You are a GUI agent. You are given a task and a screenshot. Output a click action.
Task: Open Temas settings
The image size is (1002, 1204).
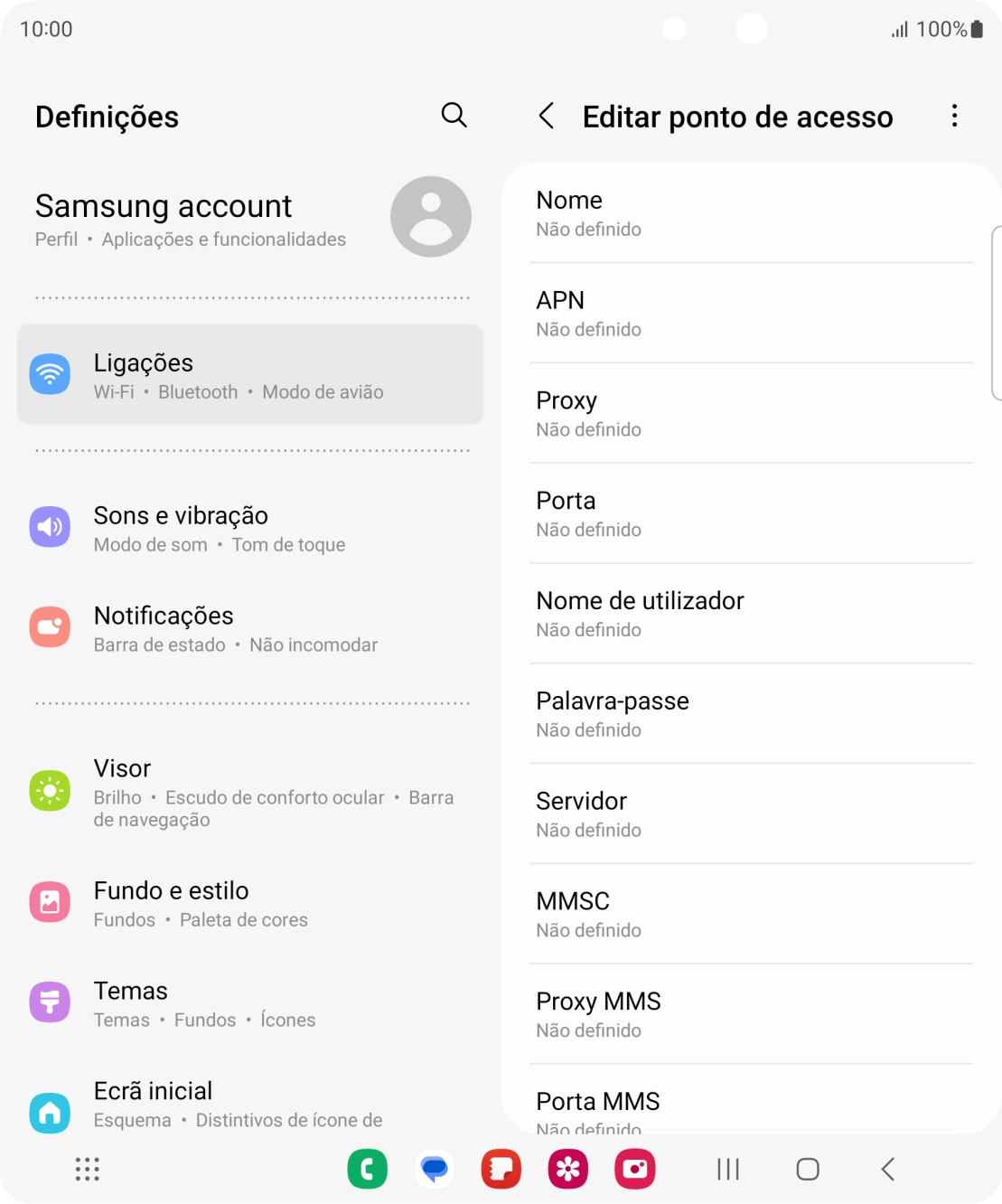point(250,1003)
